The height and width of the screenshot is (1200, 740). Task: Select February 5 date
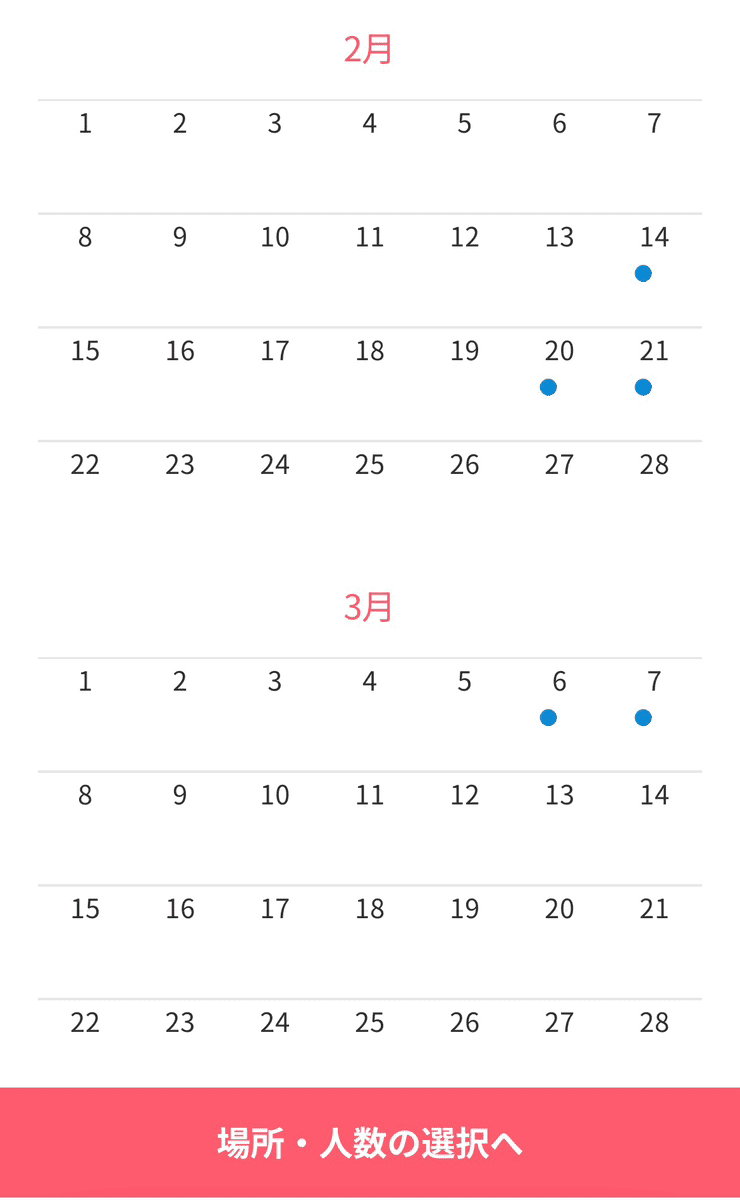pyautogui.click(x=464, y=124)
